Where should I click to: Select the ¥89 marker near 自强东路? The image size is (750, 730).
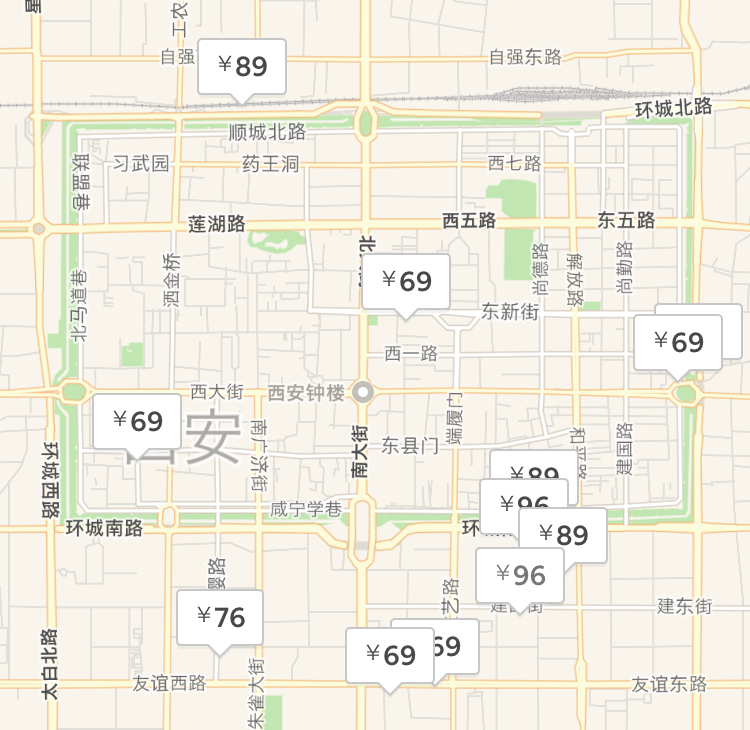[242, 67]
